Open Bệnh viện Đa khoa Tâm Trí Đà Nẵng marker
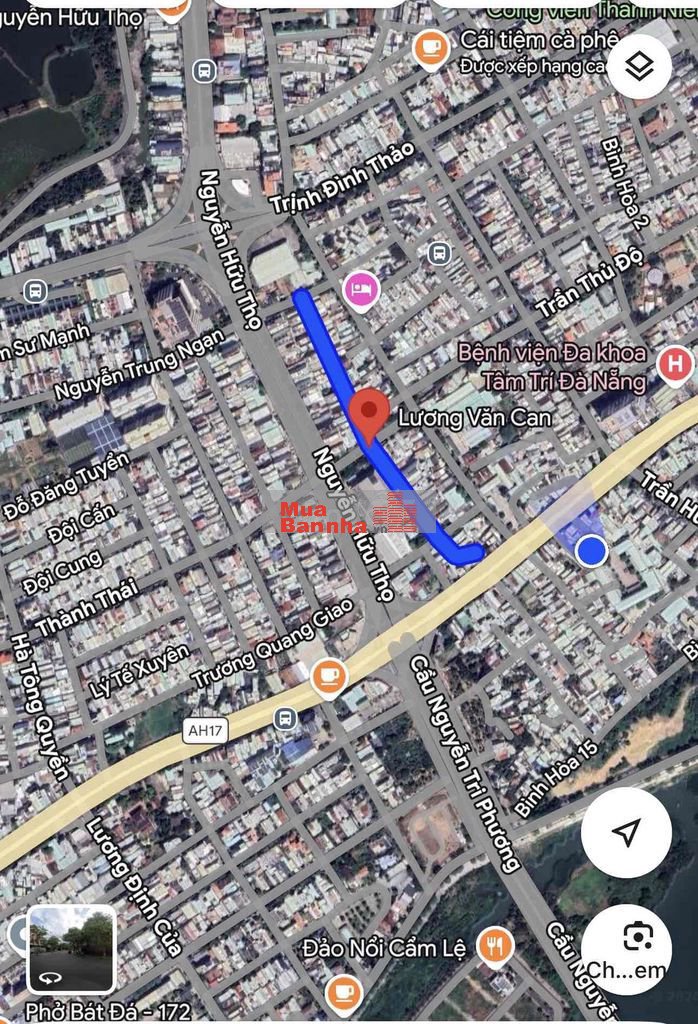This screenshot has height=1024, width=698. [x=677, y=365]
